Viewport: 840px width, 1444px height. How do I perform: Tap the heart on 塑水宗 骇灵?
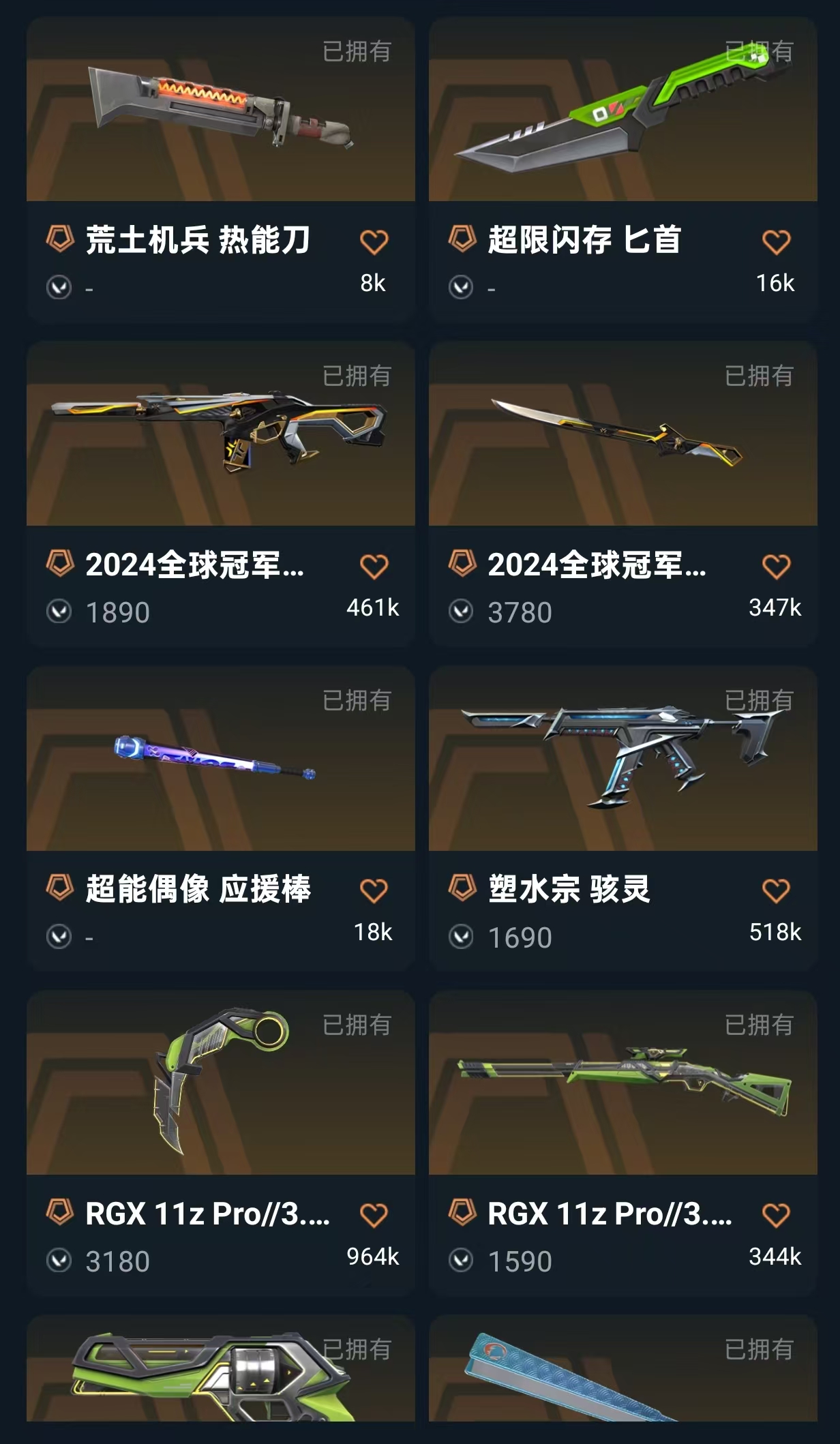(x=776, y=891)
